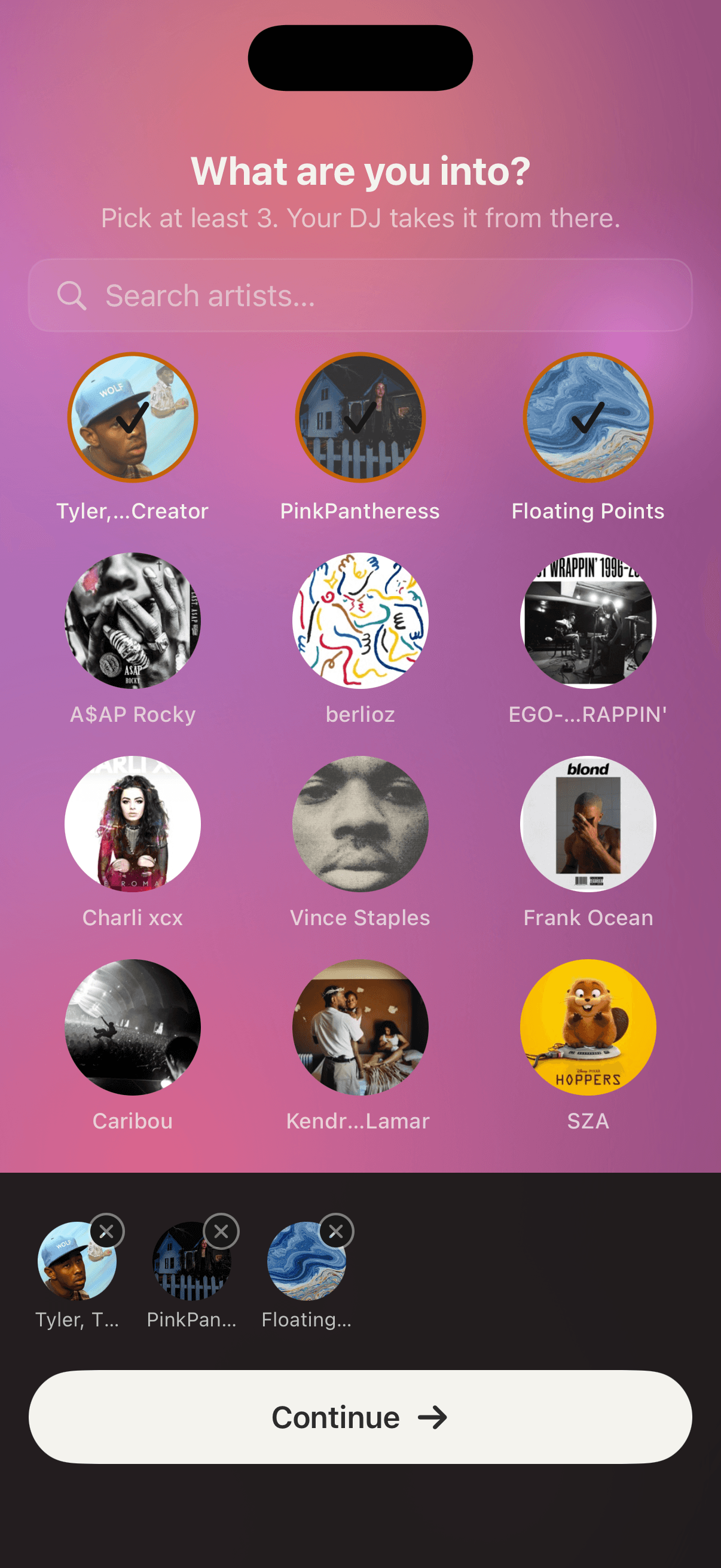
Task: Select EGO-WRAPPIN' from the artist grid
Action: 588,620
